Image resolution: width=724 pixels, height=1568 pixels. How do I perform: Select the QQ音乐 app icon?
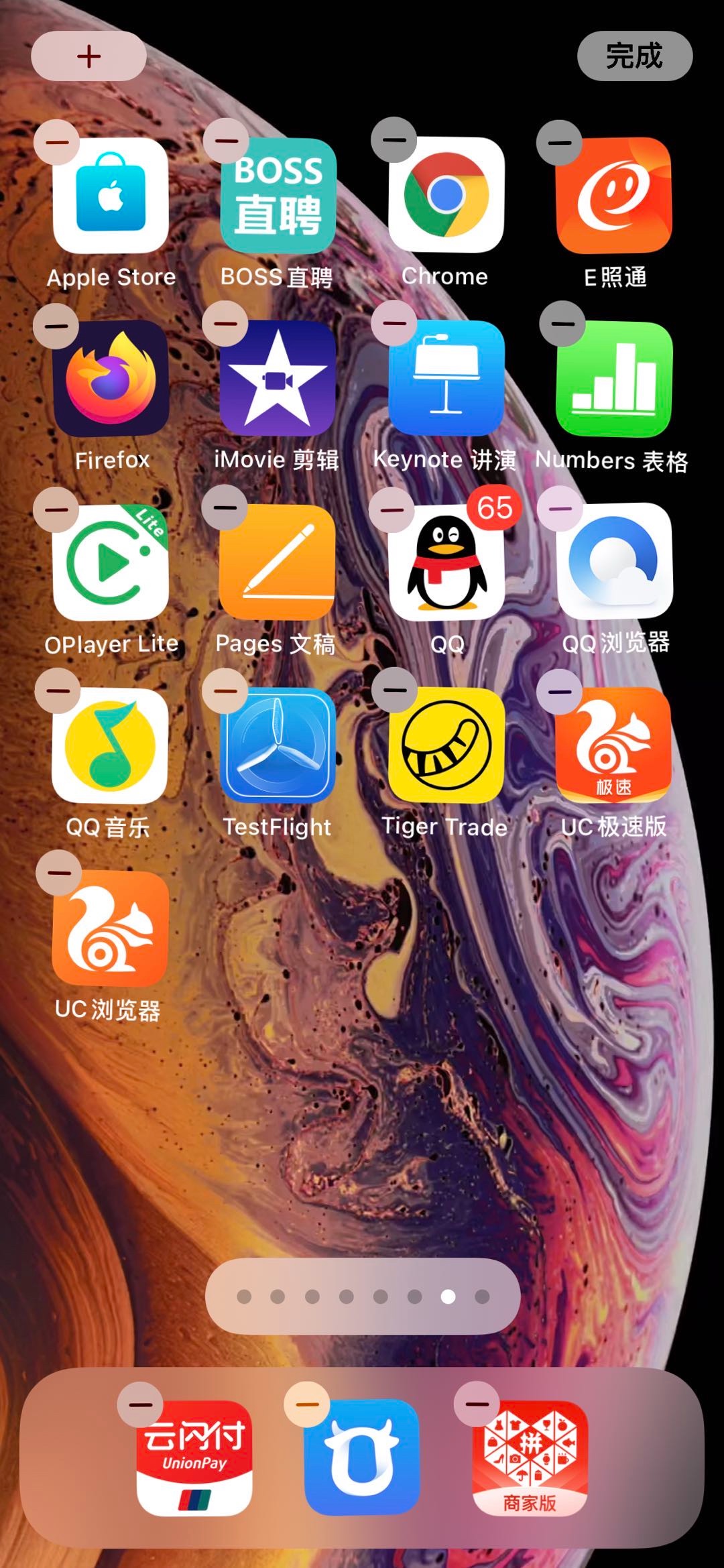[111, 745]
